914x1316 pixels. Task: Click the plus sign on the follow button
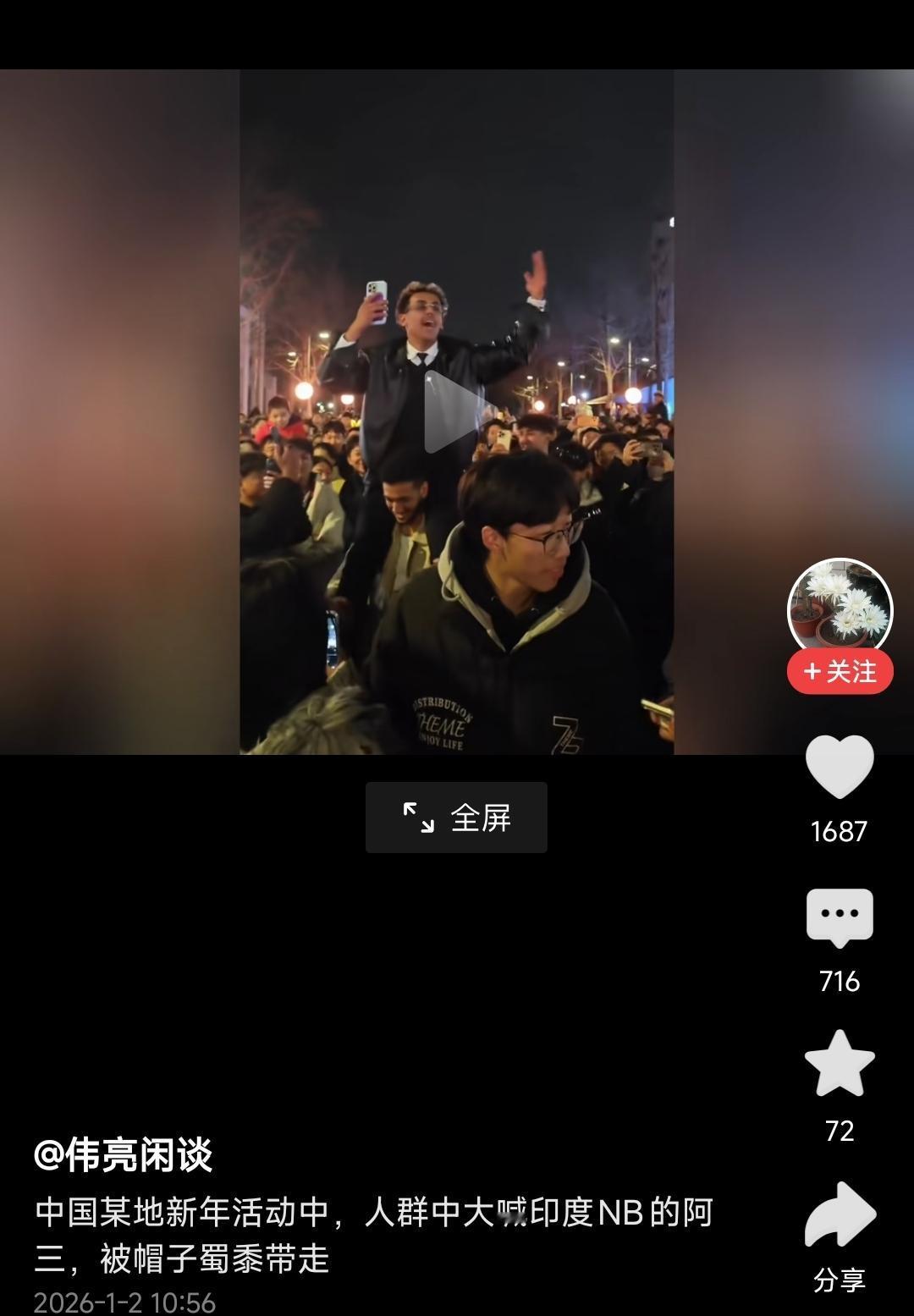pos(814,670)
